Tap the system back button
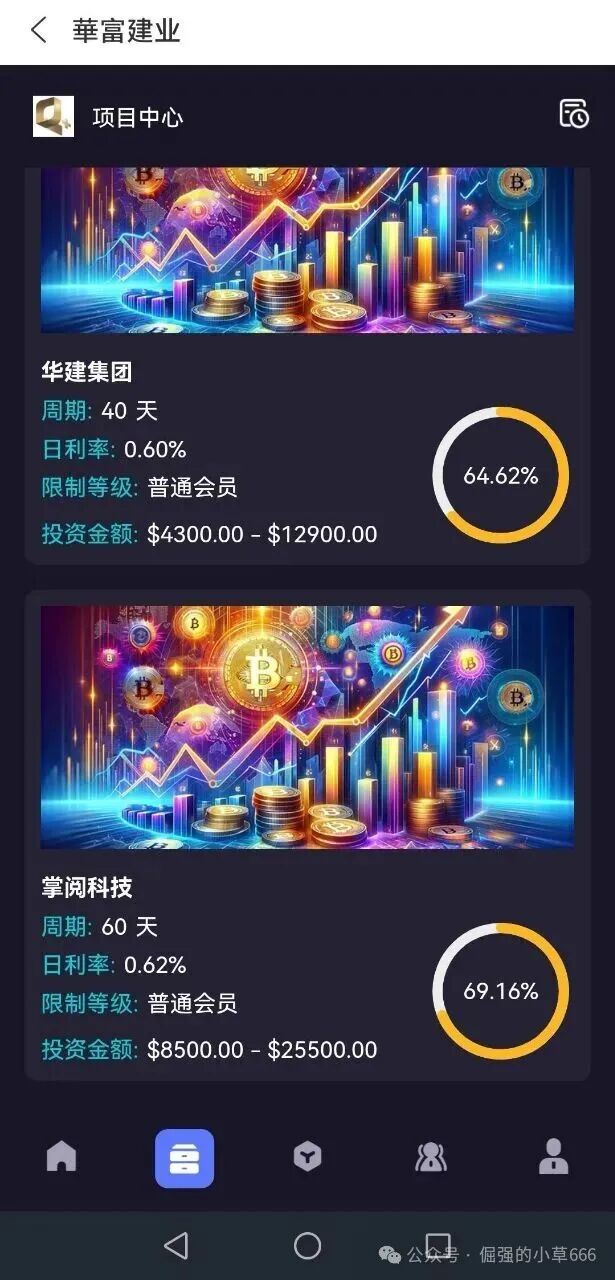The width and height of the screenshot is (615, 1280). (176, 1245)
